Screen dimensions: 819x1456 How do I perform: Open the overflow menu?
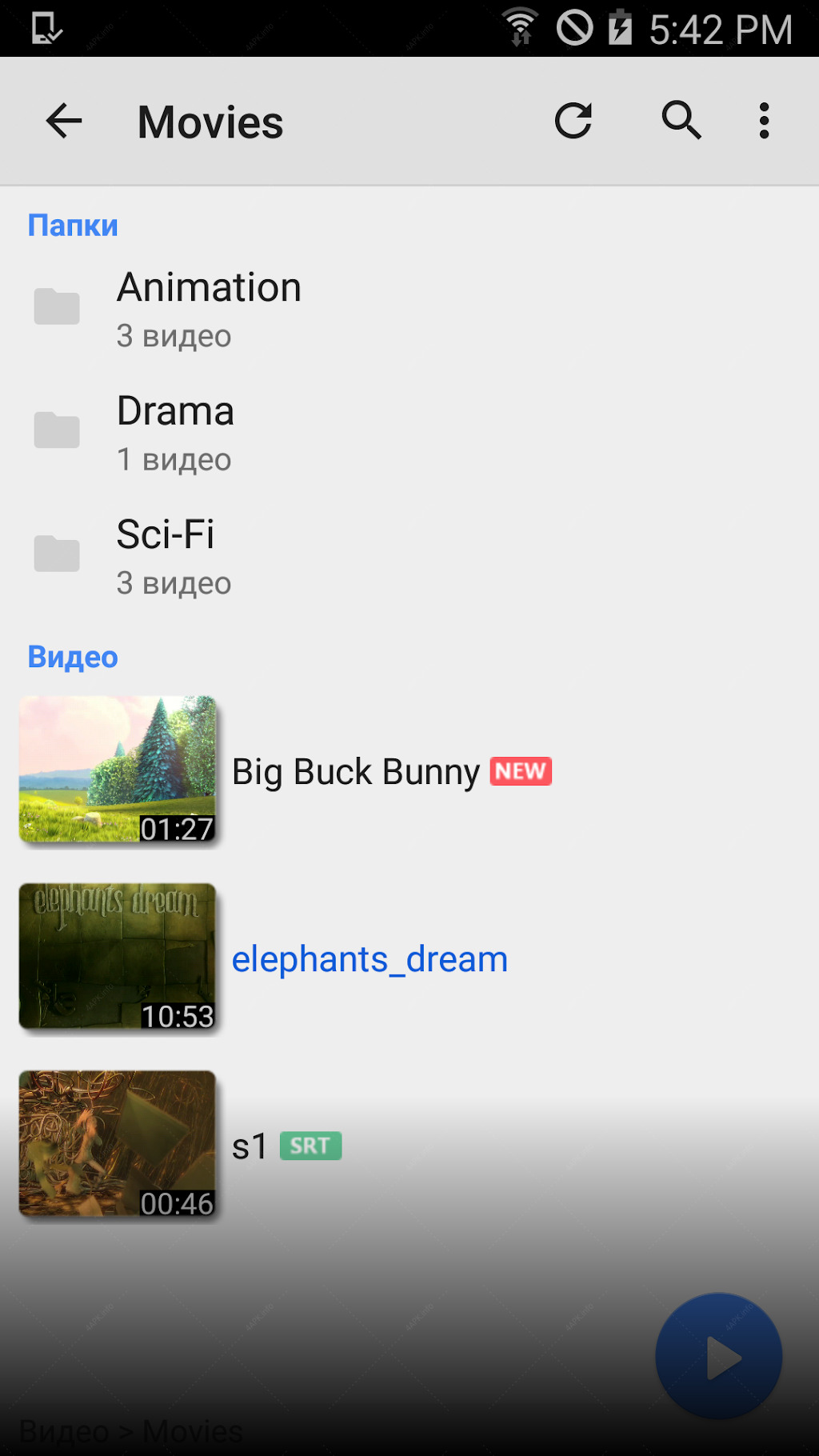765,122
